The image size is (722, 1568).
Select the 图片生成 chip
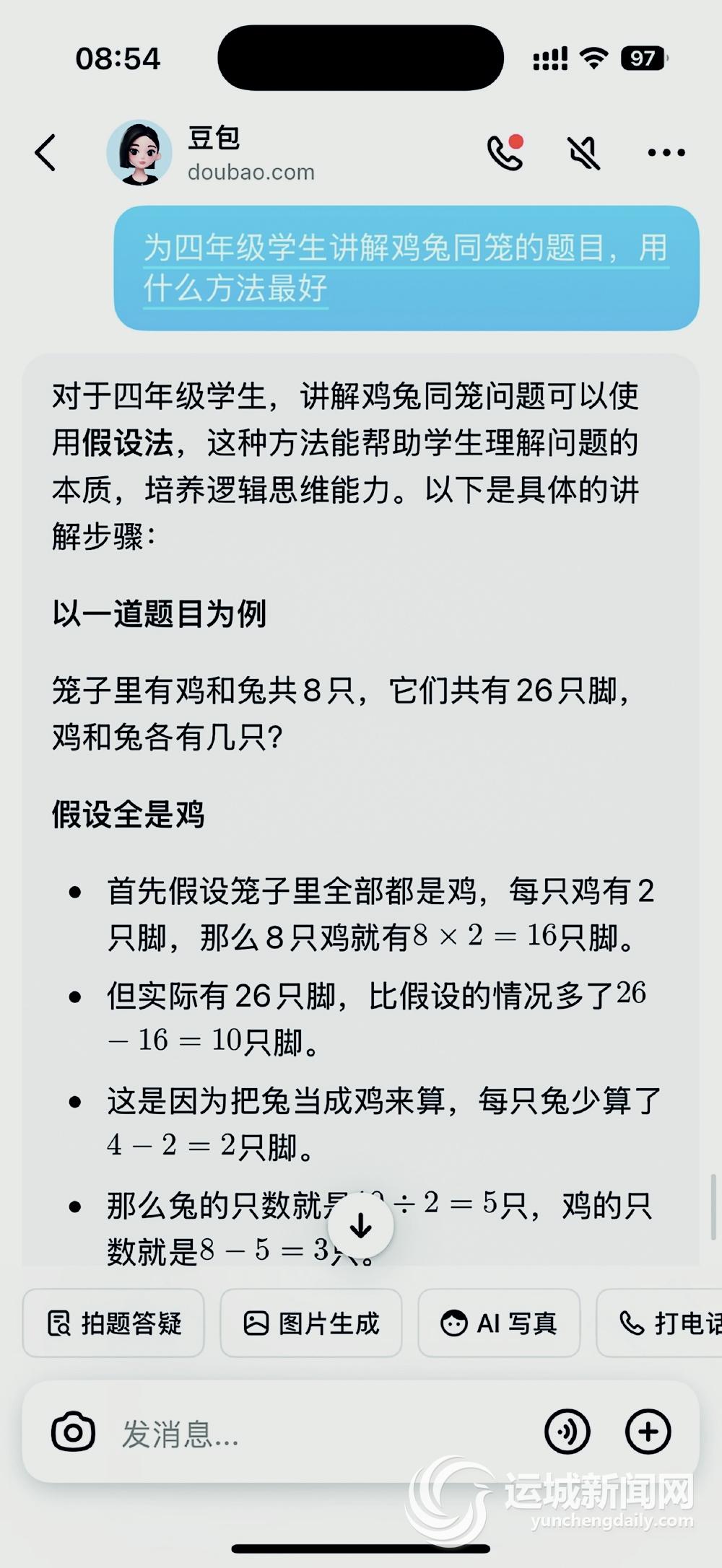pyautogui.click(x=310, y=1323)
